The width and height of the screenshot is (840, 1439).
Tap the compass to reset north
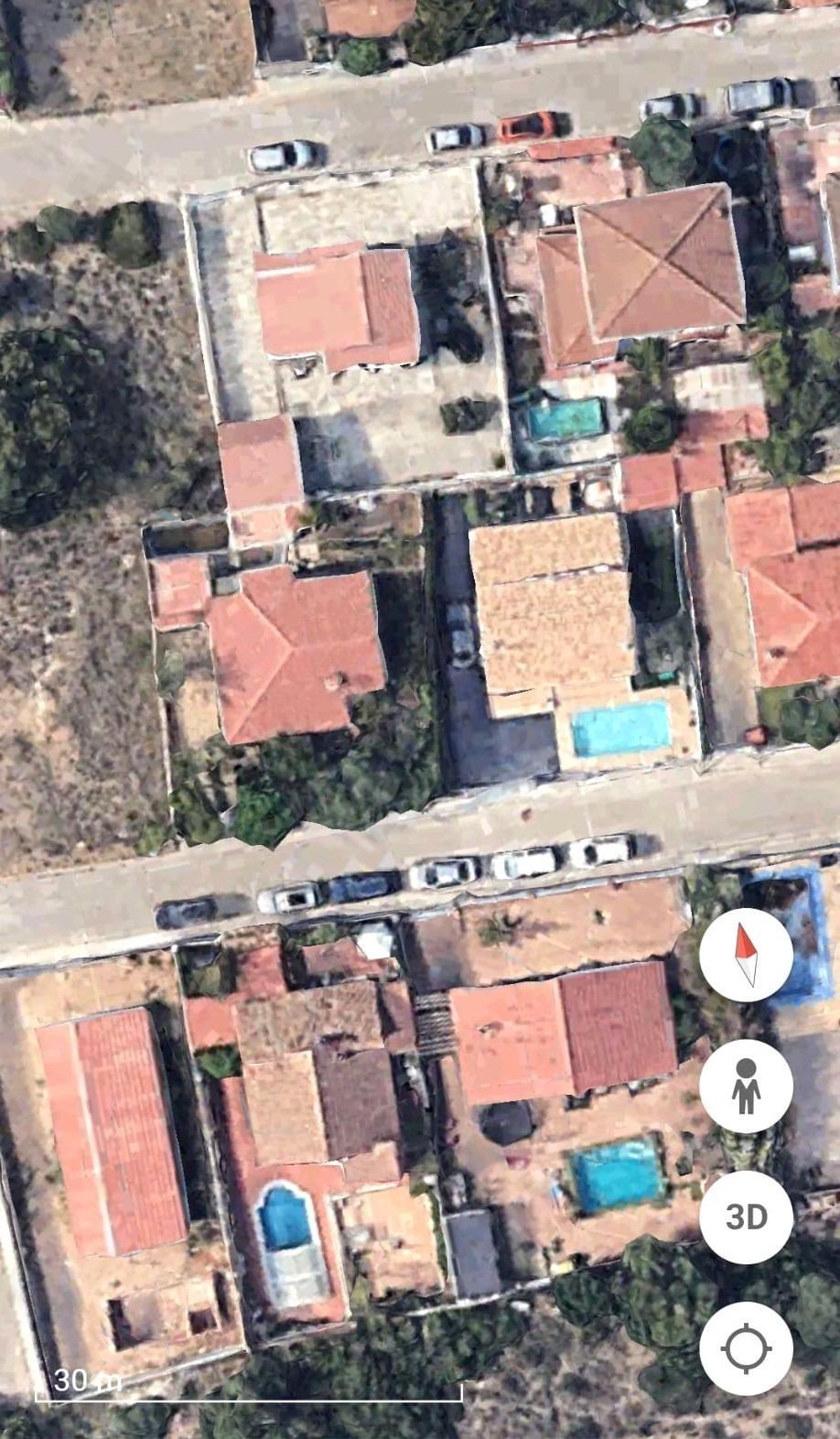pos(746,956)
